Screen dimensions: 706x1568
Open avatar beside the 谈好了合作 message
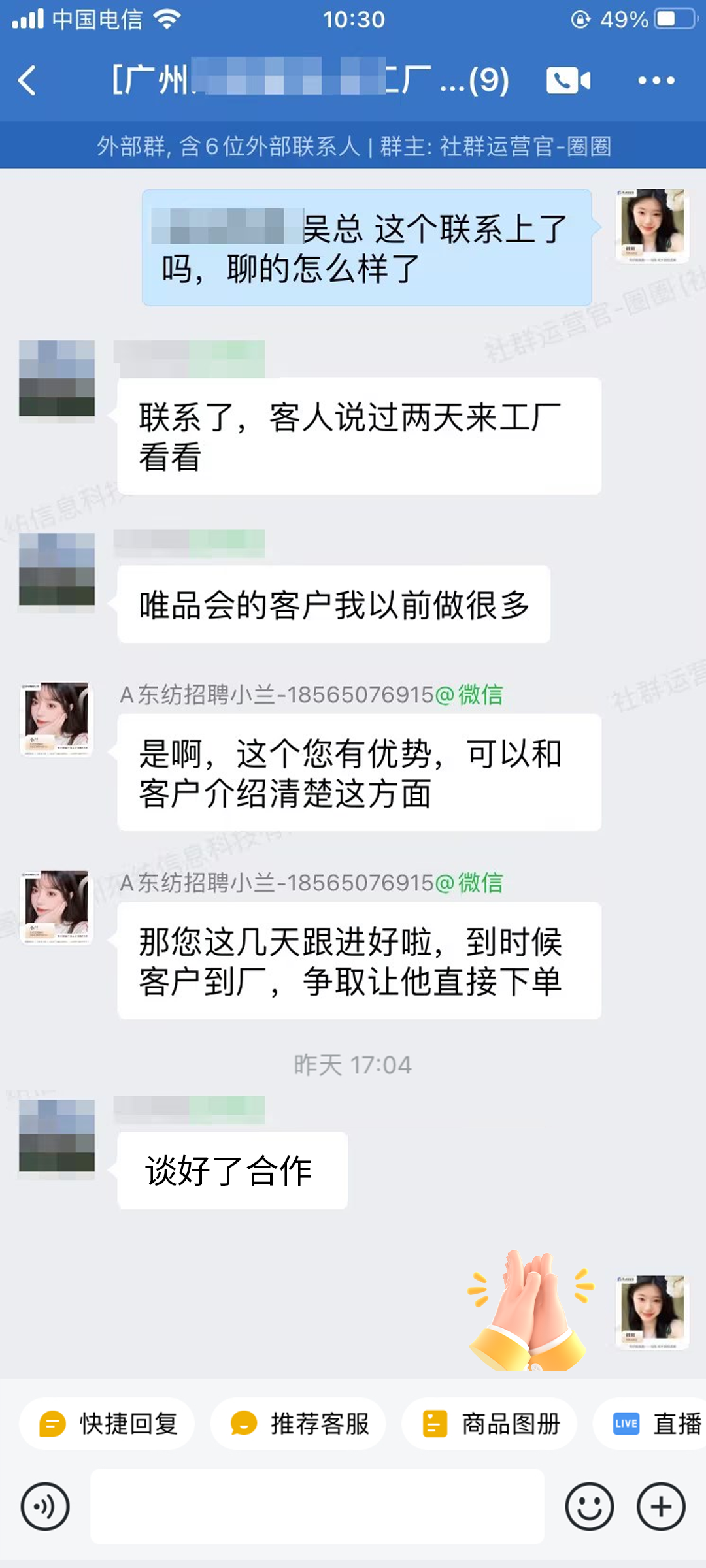(x=57, y=1137)
